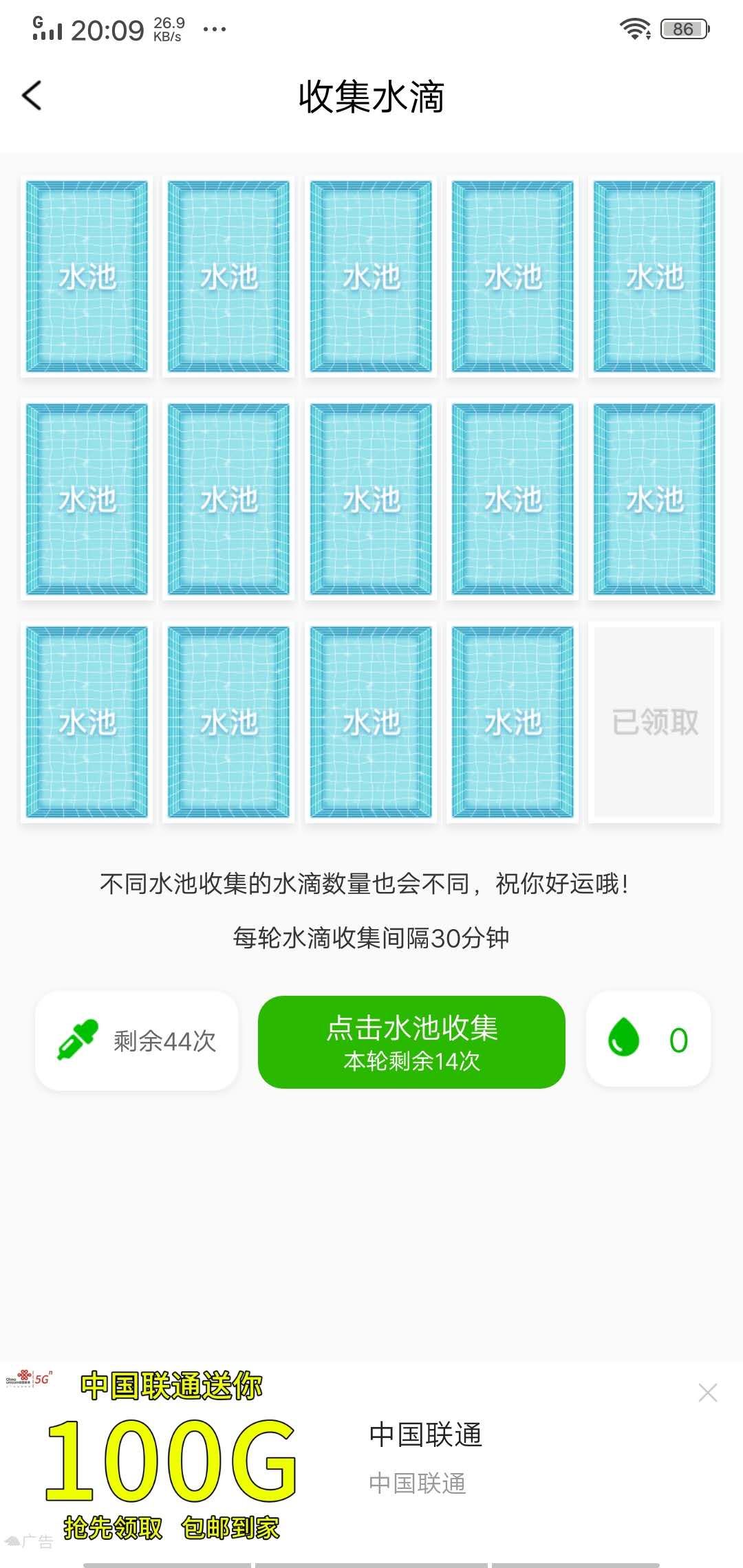Tap the top-left 水池 pool
Viewport: 743px width, 1568px height.
88,276
